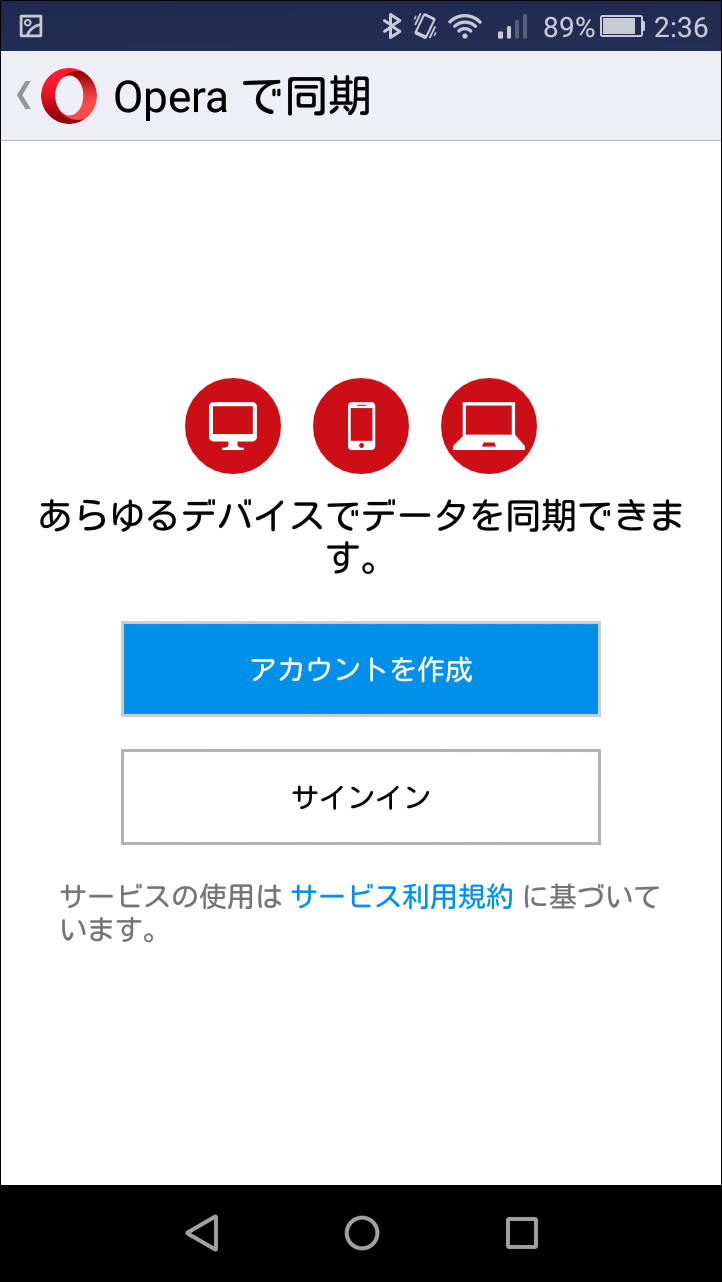Tap the Opera logo in the title bar
The height and width of the screenshot is (1282, 722).
[67, 95]
